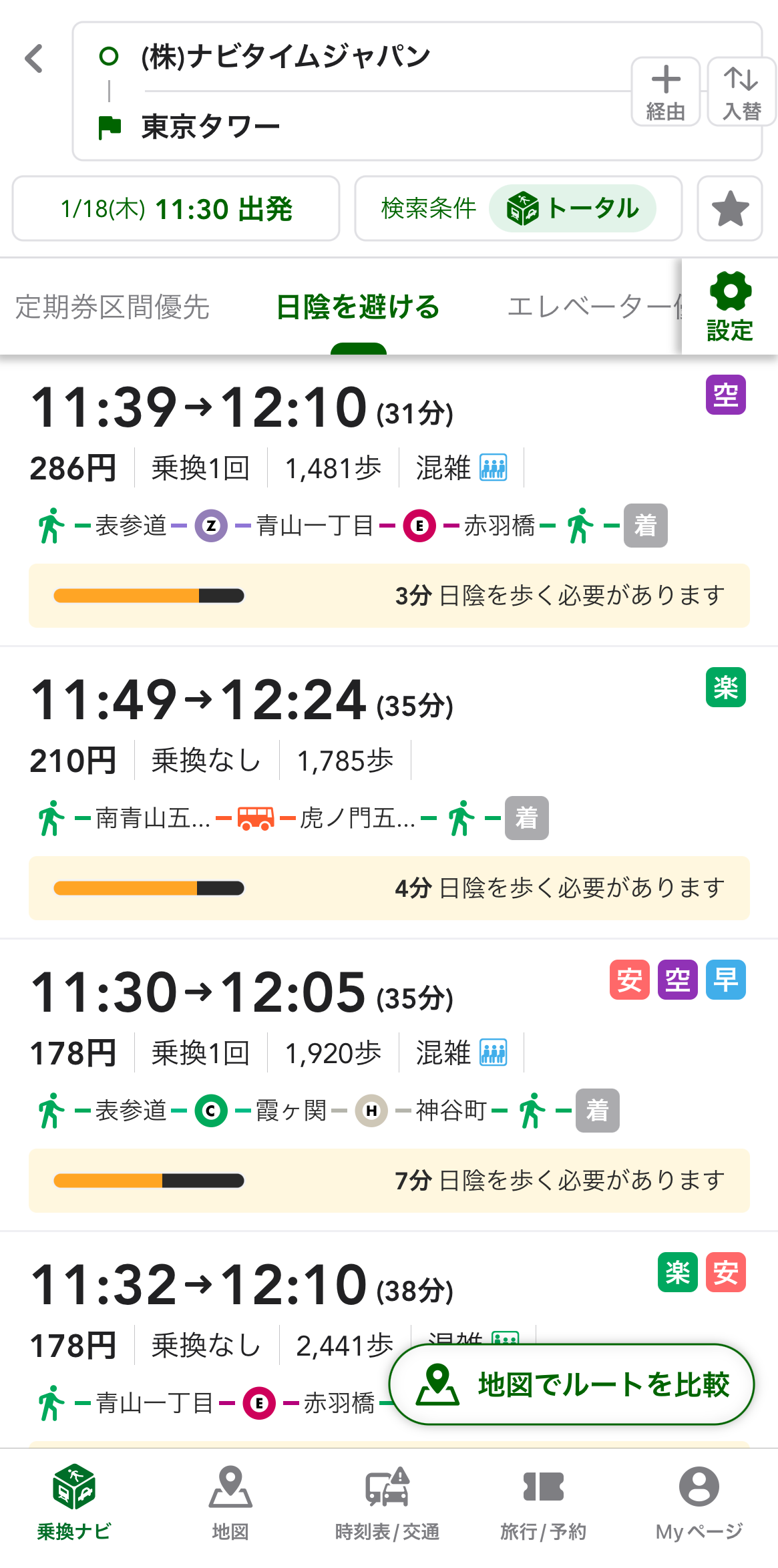Viewport: 778px width, 1568px height.
Task: Change the 1/18(木) 11:30 出発 departure time
Action: (176, 209)
